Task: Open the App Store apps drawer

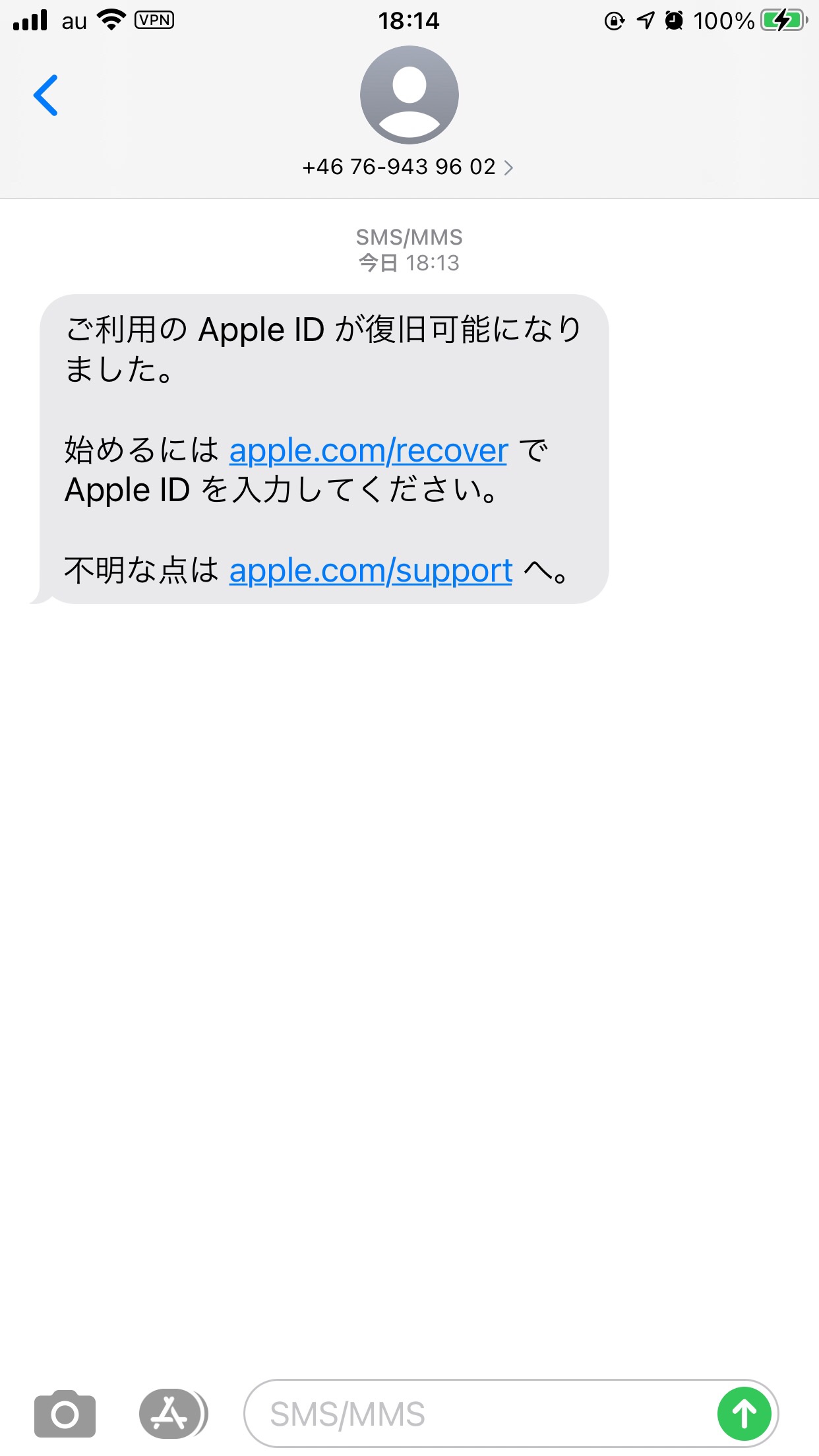Action: pos(170,1414)
